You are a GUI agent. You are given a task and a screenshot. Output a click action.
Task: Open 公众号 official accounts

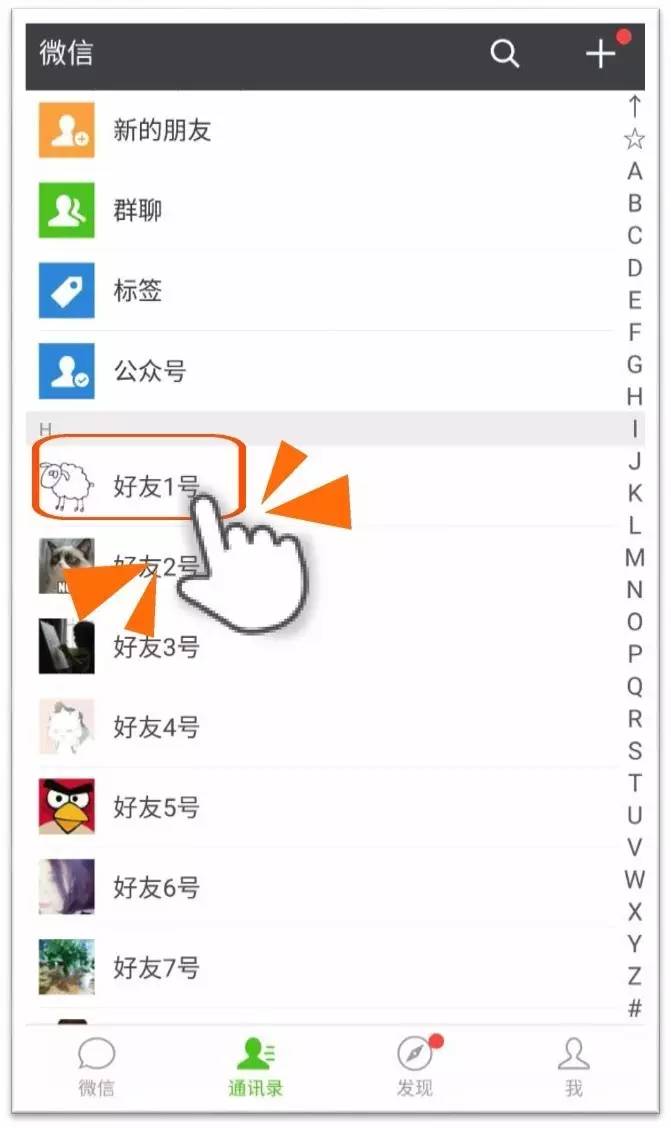tap(324, 371)
